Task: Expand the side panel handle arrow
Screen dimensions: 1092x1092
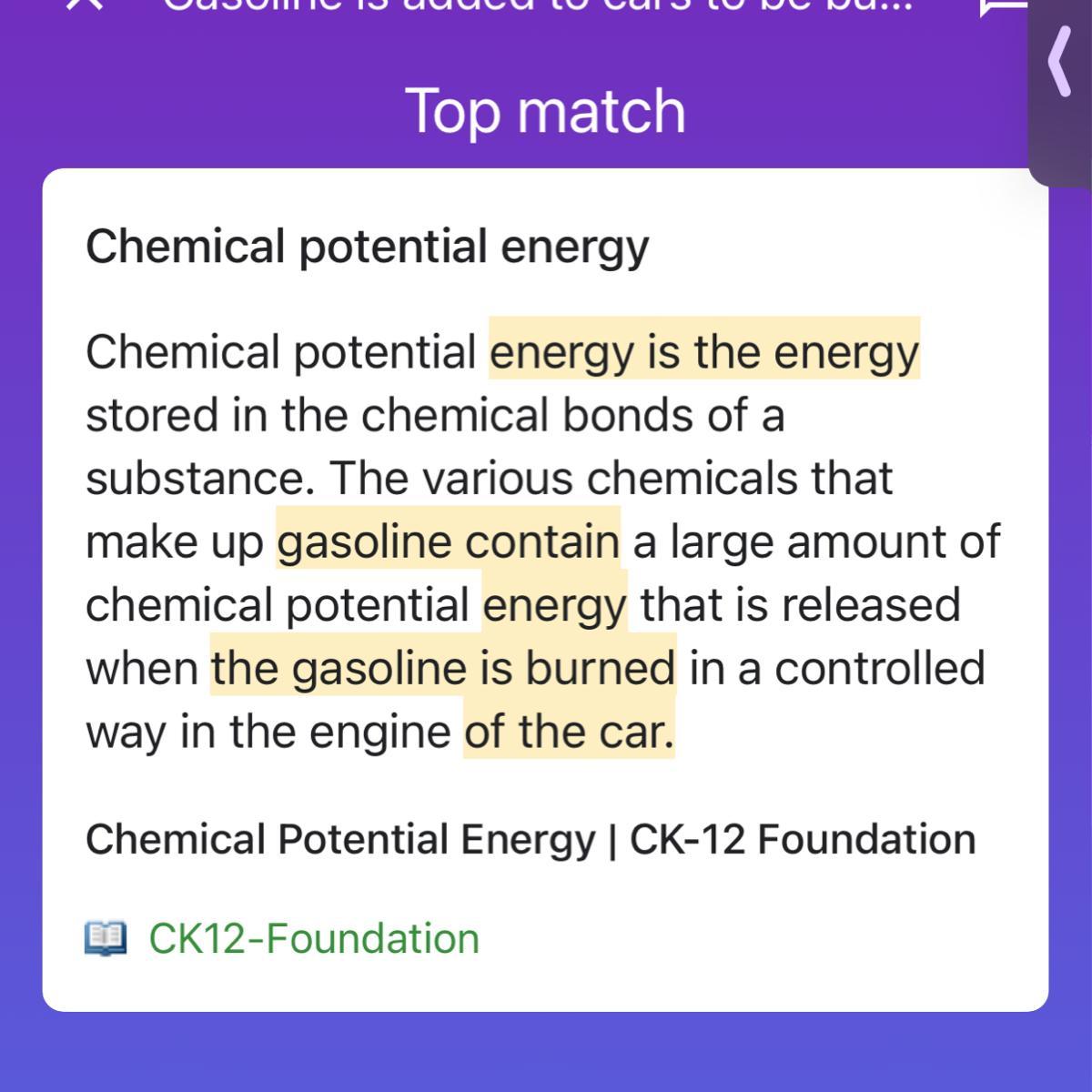Action: (1060, 62)
